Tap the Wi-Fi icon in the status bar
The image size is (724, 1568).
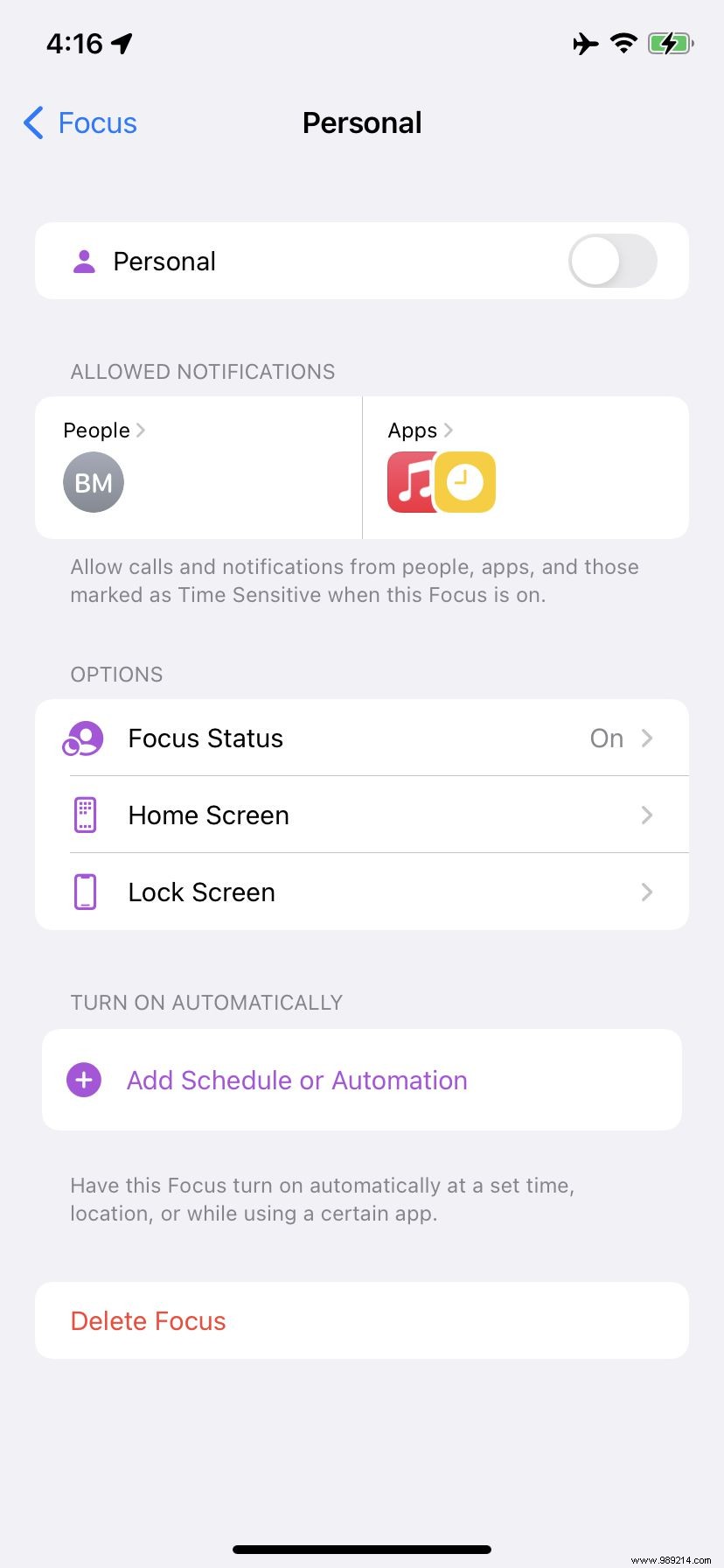point(623,44)
